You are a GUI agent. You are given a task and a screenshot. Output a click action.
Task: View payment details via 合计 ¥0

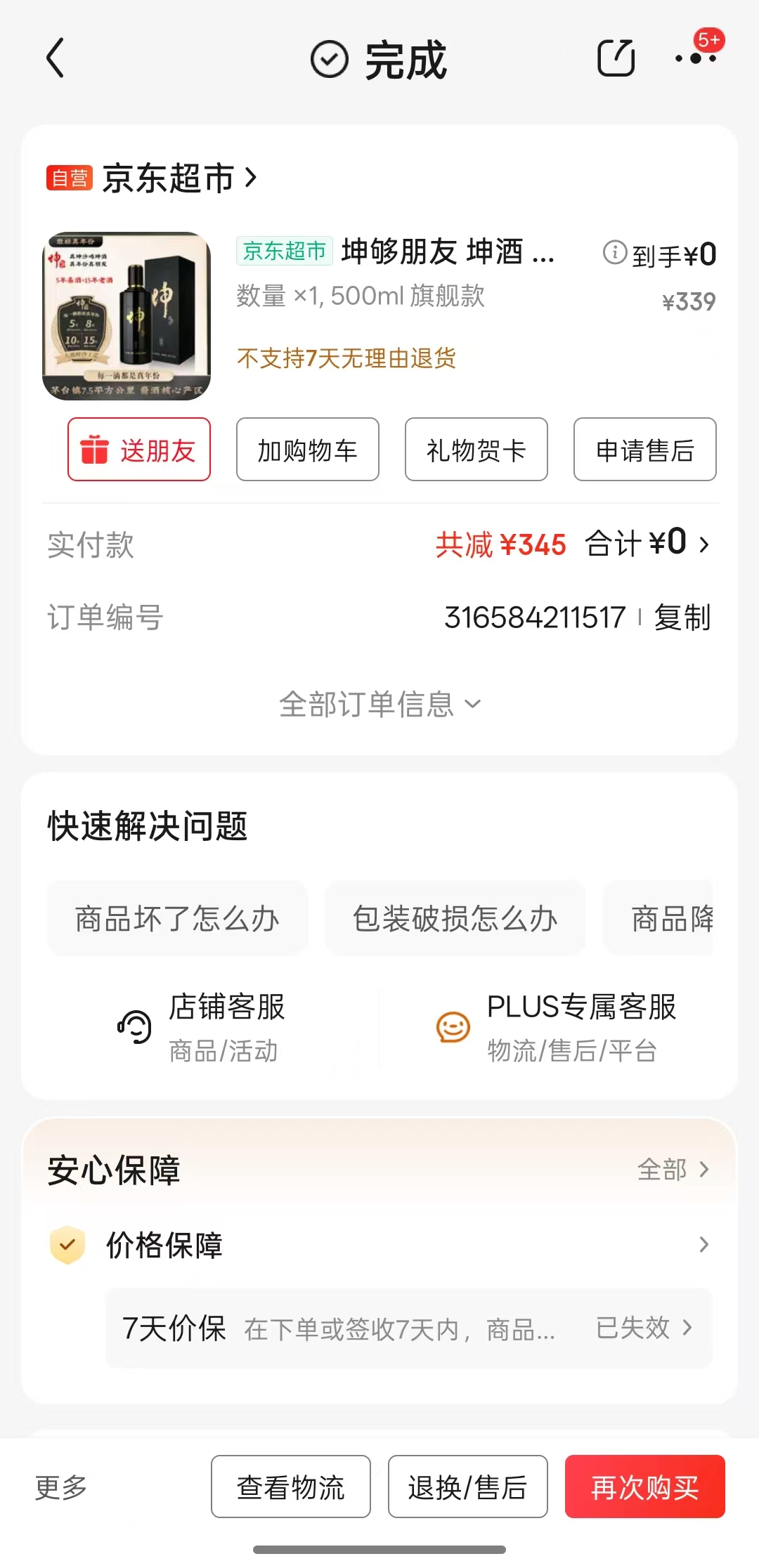pos(647,544)
